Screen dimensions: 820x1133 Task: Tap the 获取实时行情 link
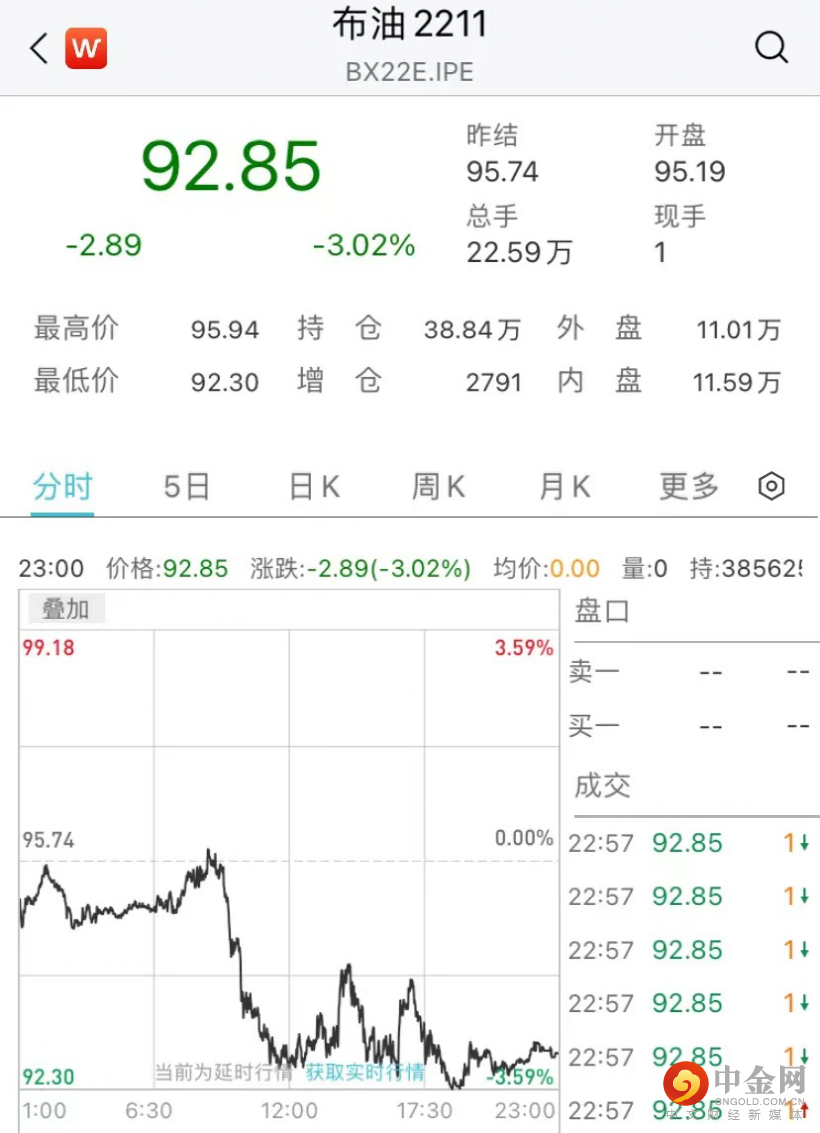(x=365, y=1073)
